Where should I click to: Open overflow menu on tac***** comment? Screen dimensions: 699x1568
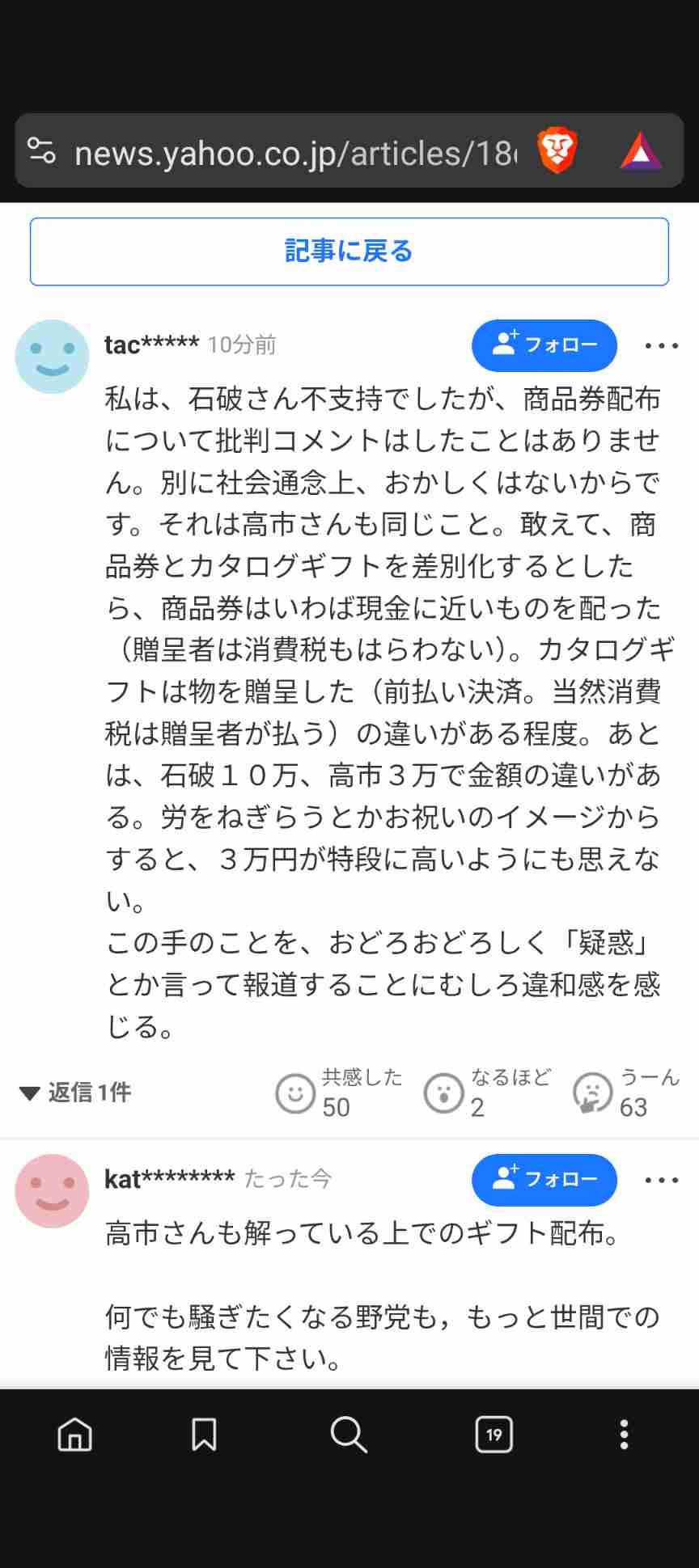(661, 346)
